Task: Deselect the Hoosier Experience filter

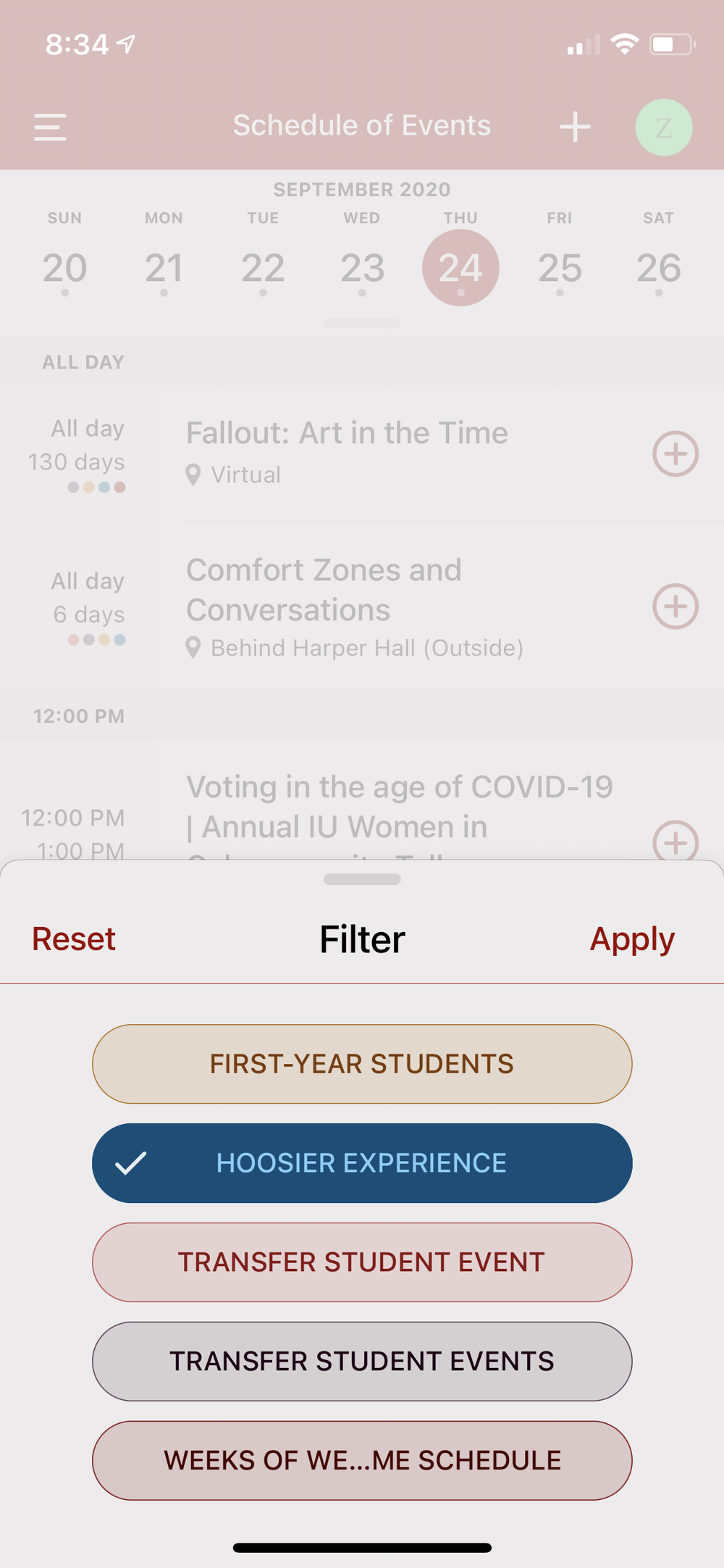Action: [362, 1163]
